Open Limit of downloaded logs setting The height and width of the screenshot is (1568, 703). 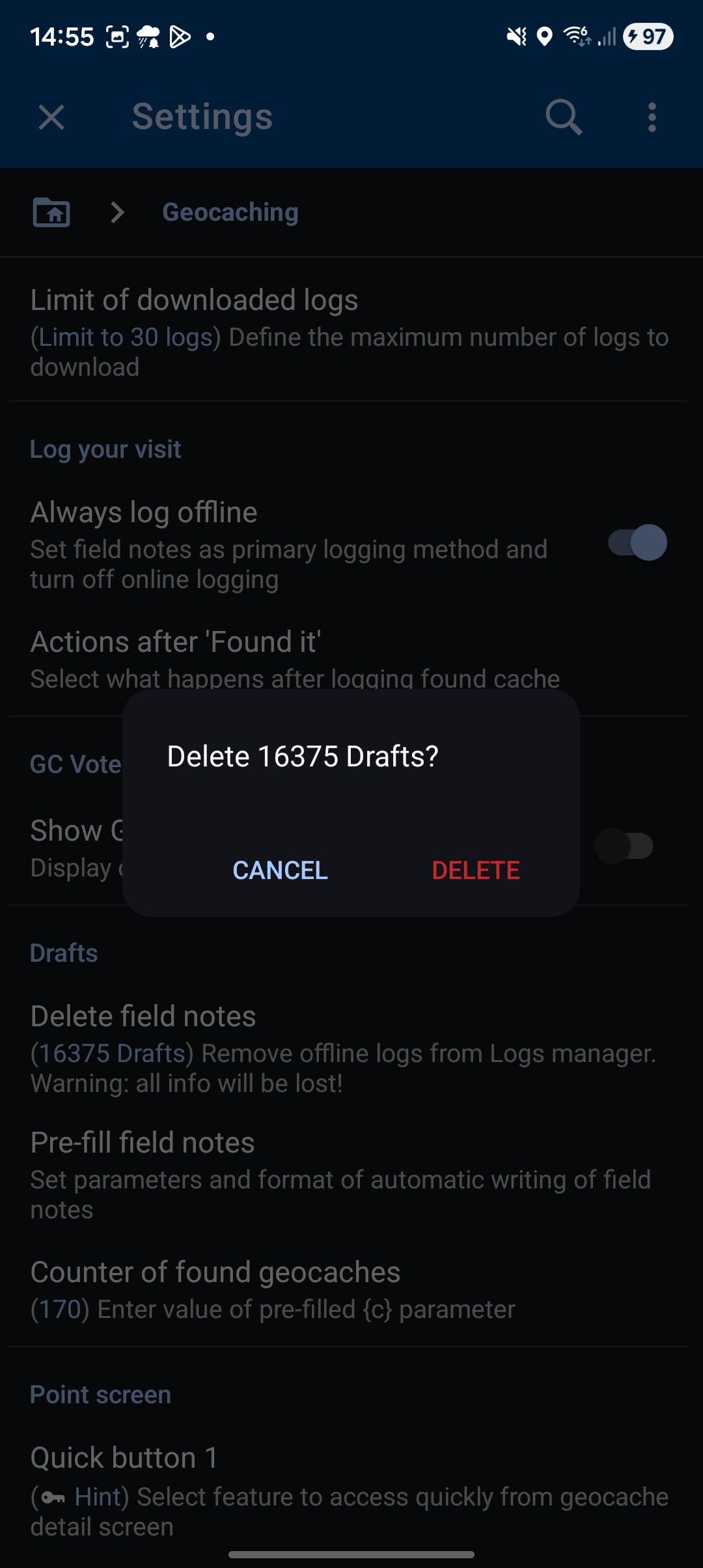click(350, 332)
